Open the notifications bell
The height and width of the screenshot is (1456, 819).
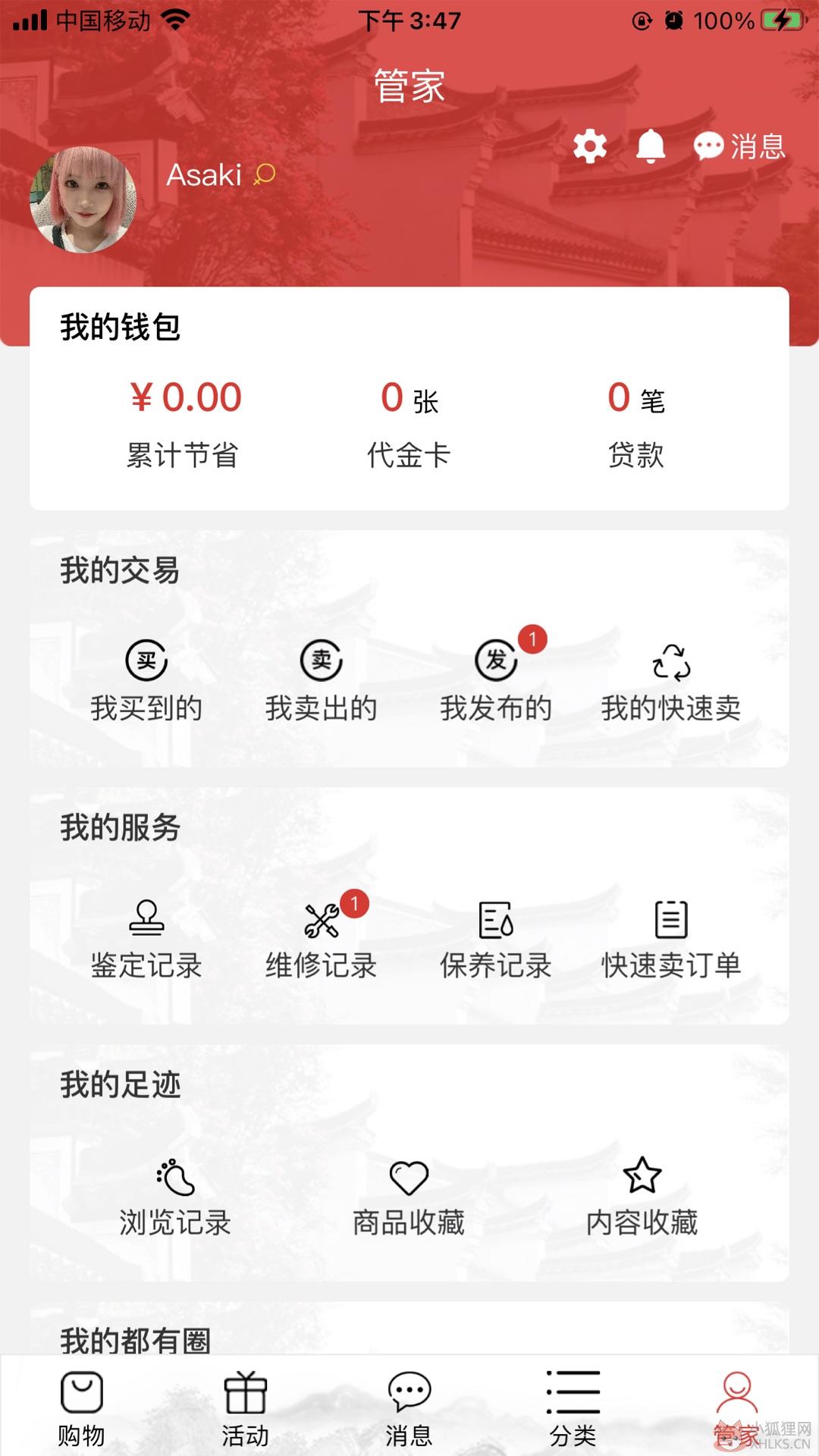tap(651, 146)
